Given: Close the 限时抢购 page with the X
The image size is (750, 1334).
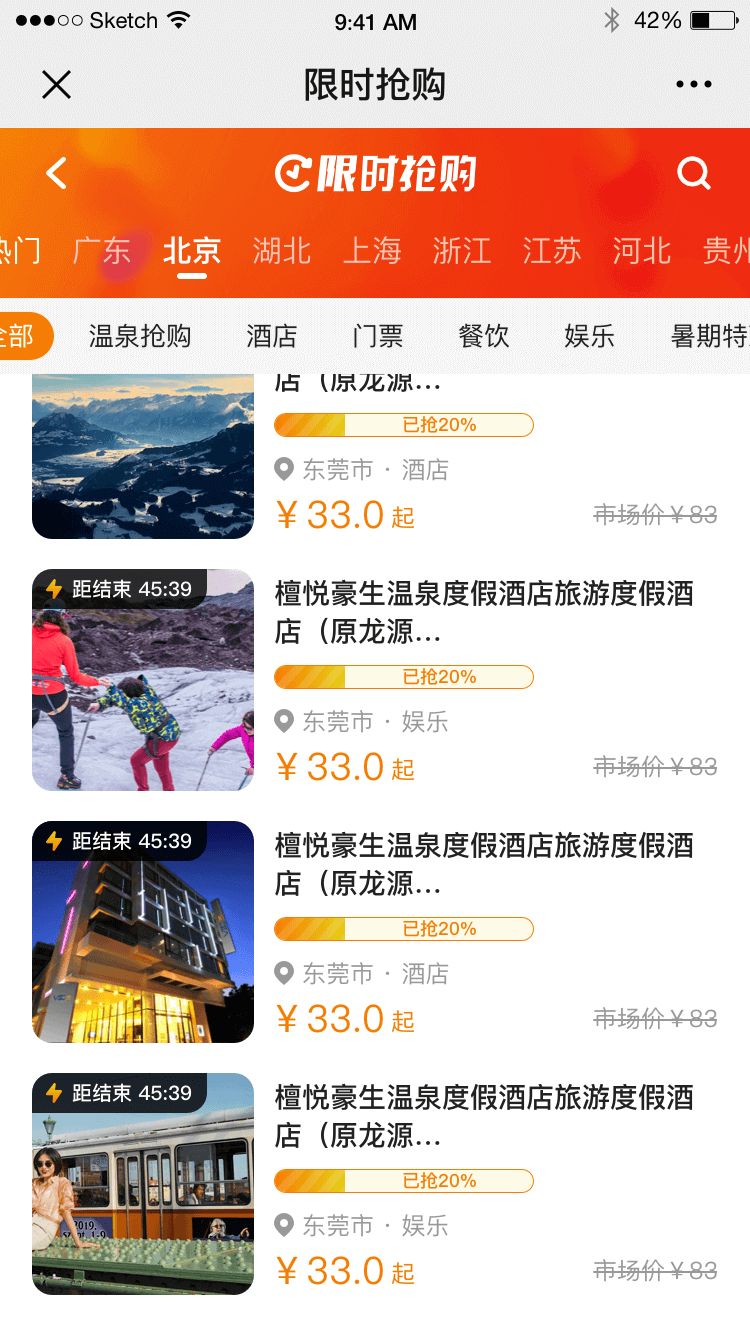Looking at the screenshot, I should 57,85.
